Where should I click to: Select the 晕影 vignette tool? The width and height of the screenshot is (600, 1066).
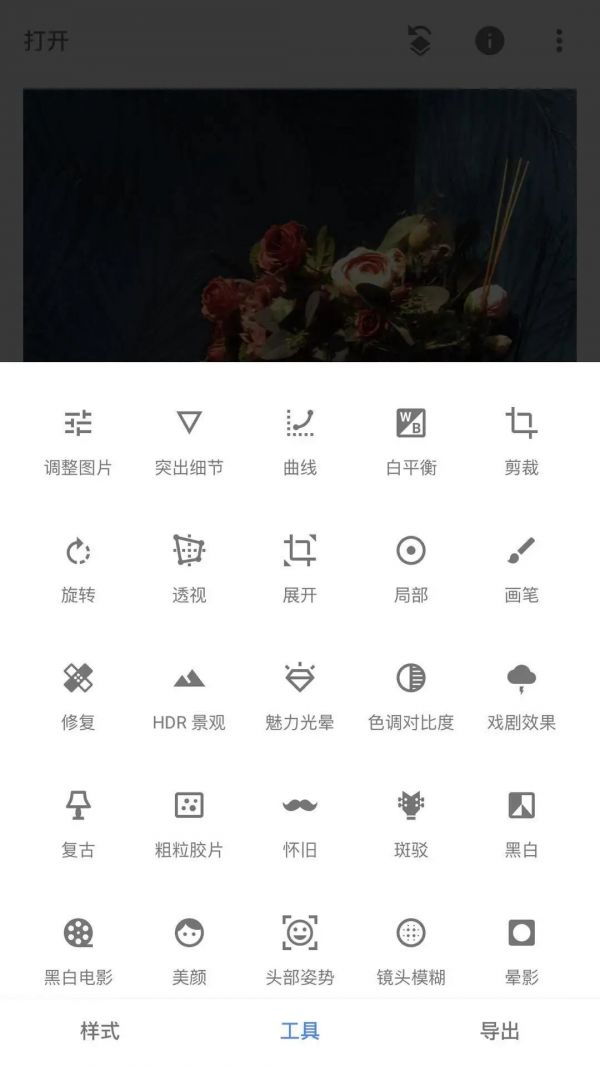tap(521, 950)
